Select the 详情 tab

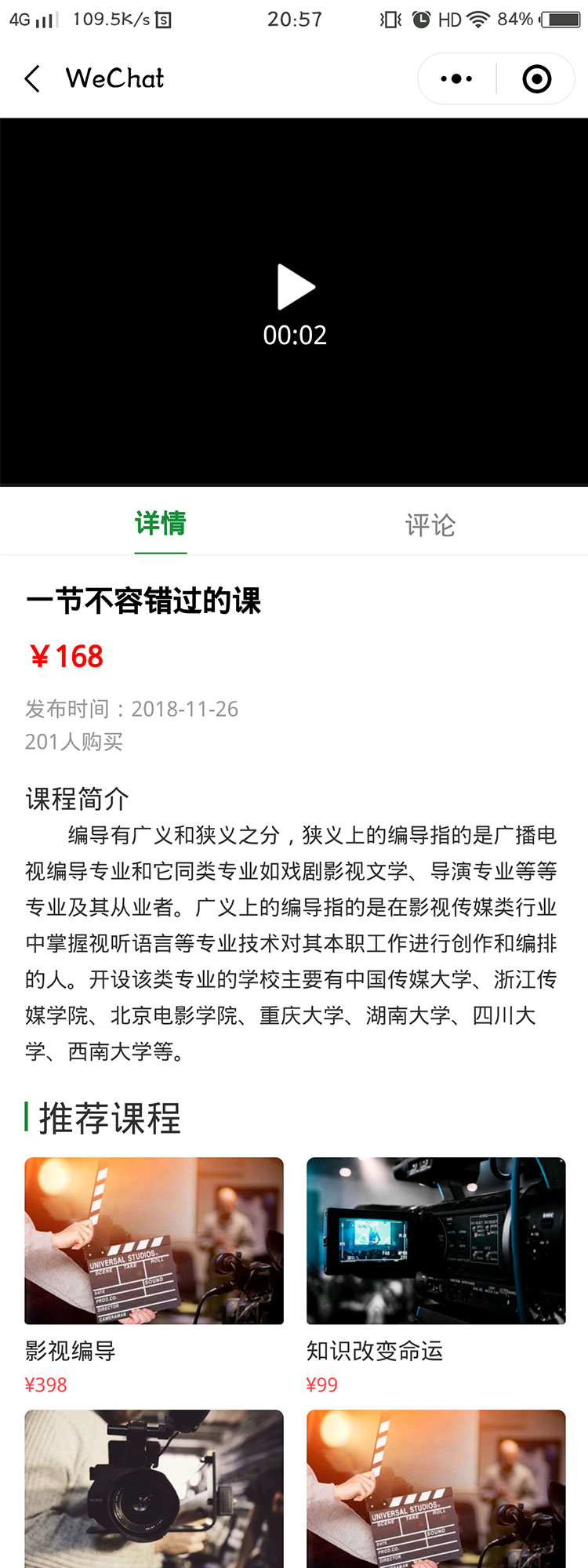pos(160,523)
